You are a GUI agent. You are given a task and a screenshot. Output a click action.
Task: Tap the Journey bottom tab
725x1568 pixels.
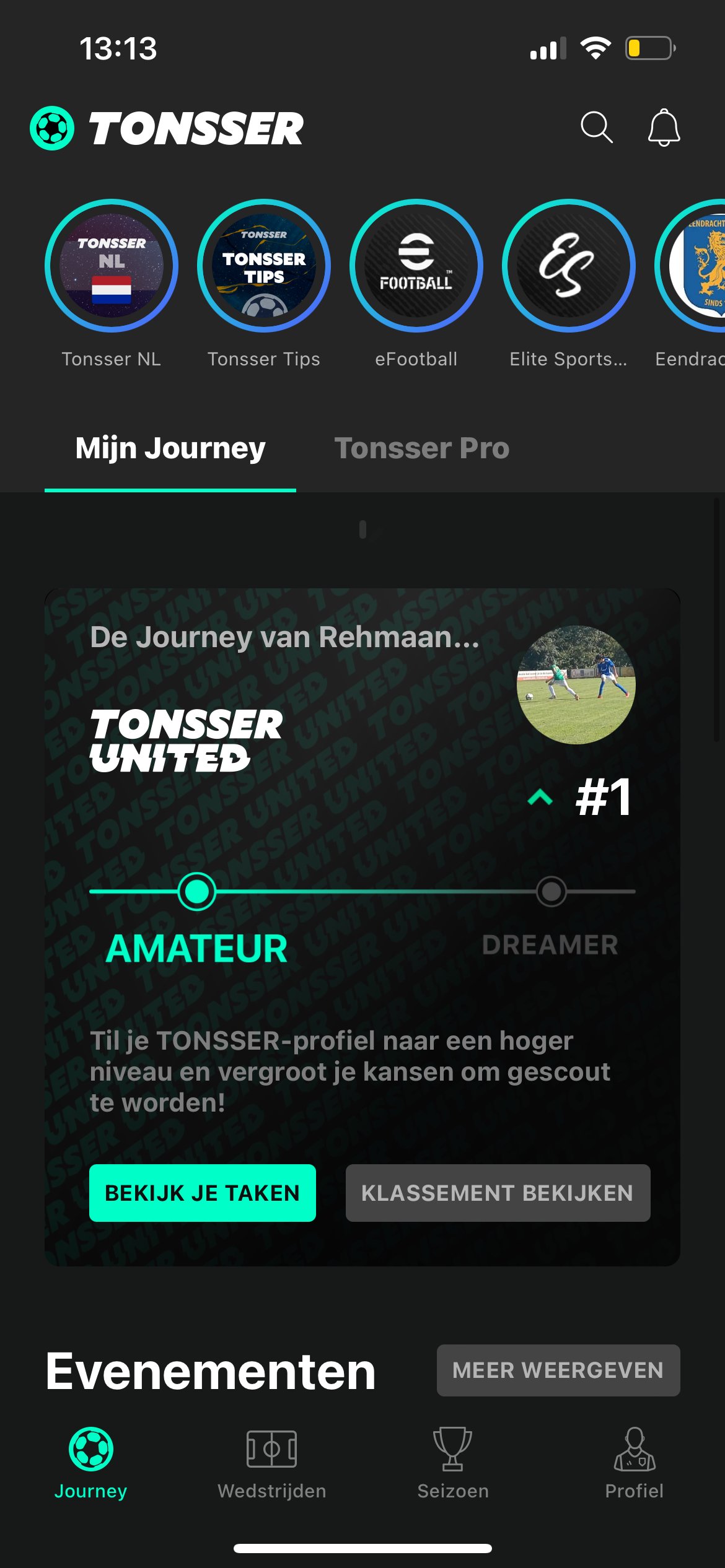click(90, 1462)
